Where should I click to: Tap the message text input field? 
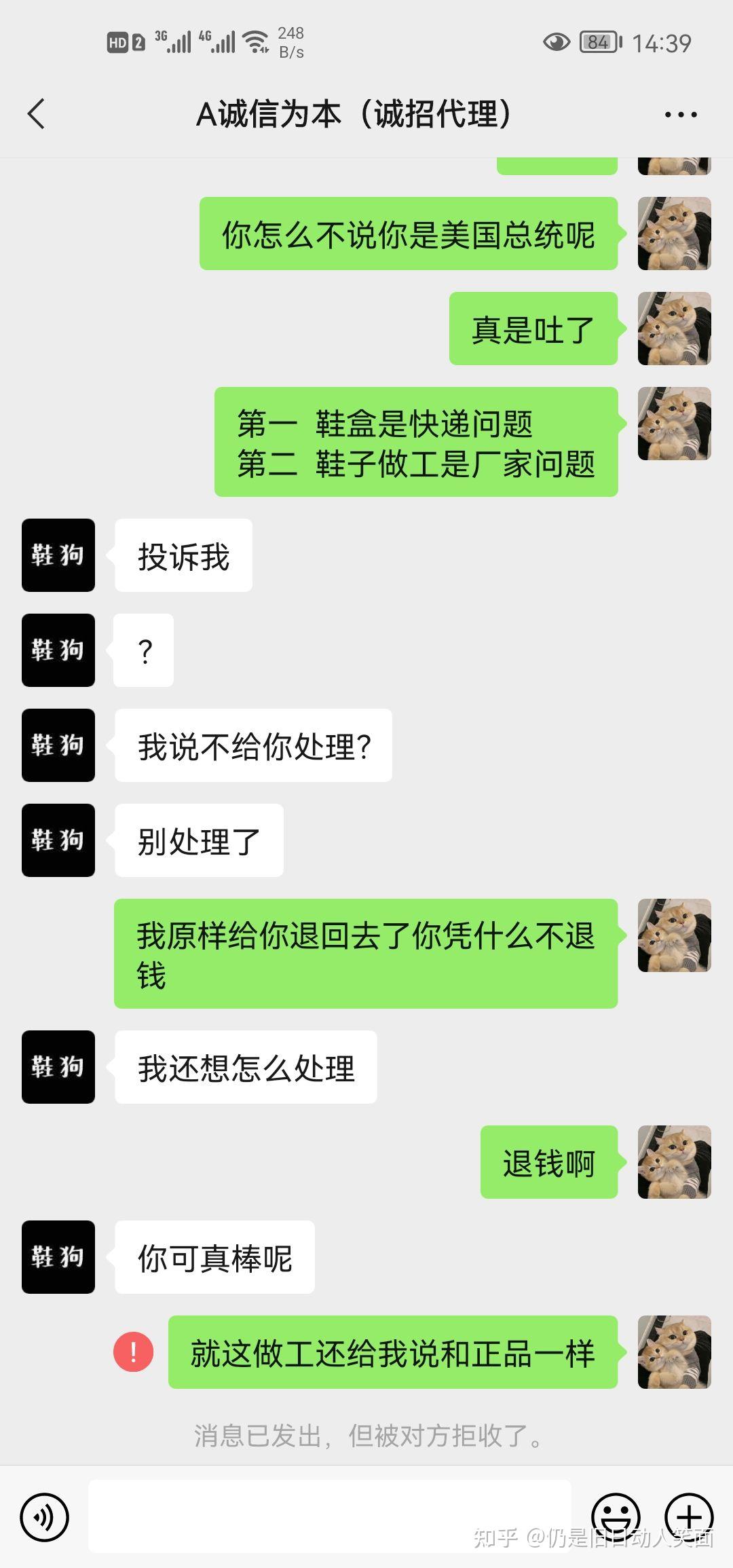click(330, 1515)
